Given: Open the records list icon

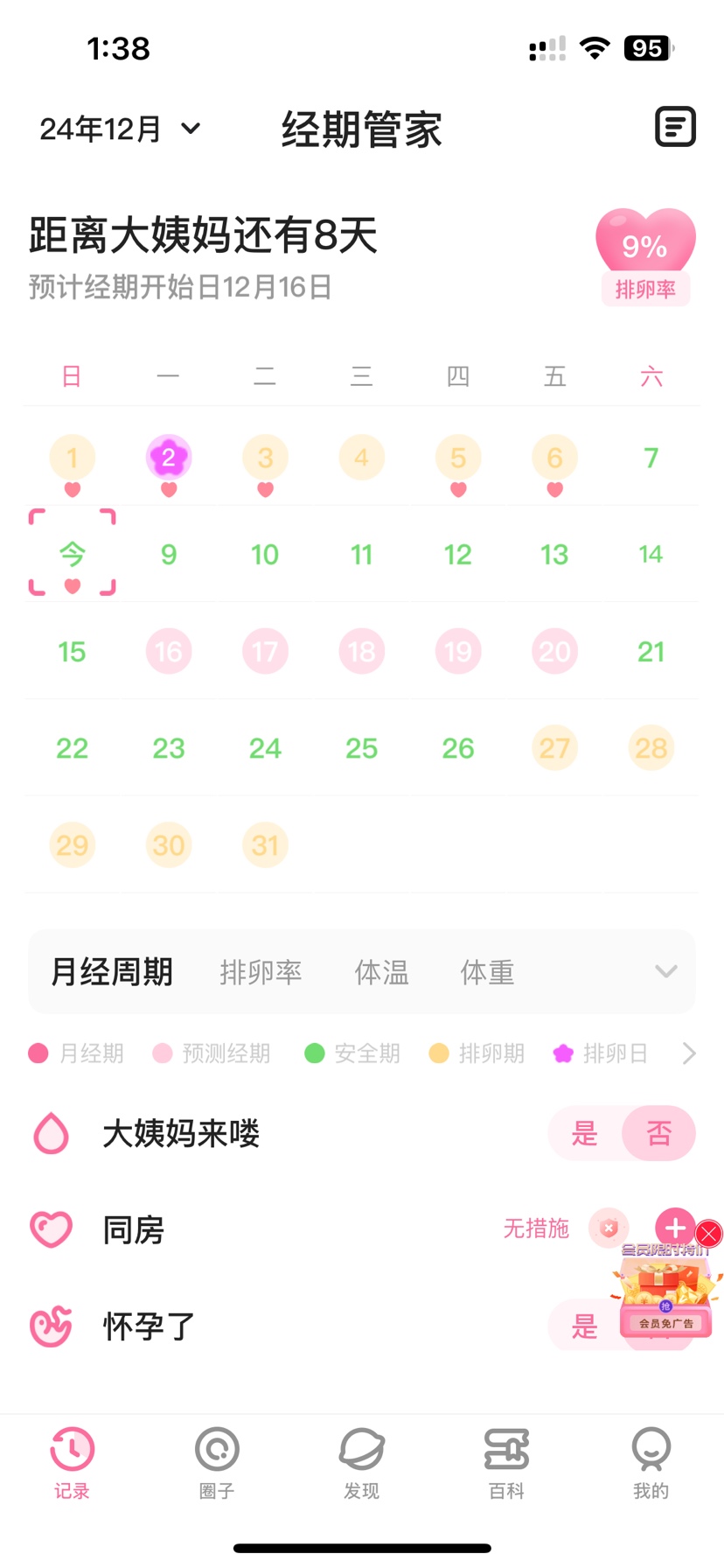Looking at the screenshot, I should 675,128.
